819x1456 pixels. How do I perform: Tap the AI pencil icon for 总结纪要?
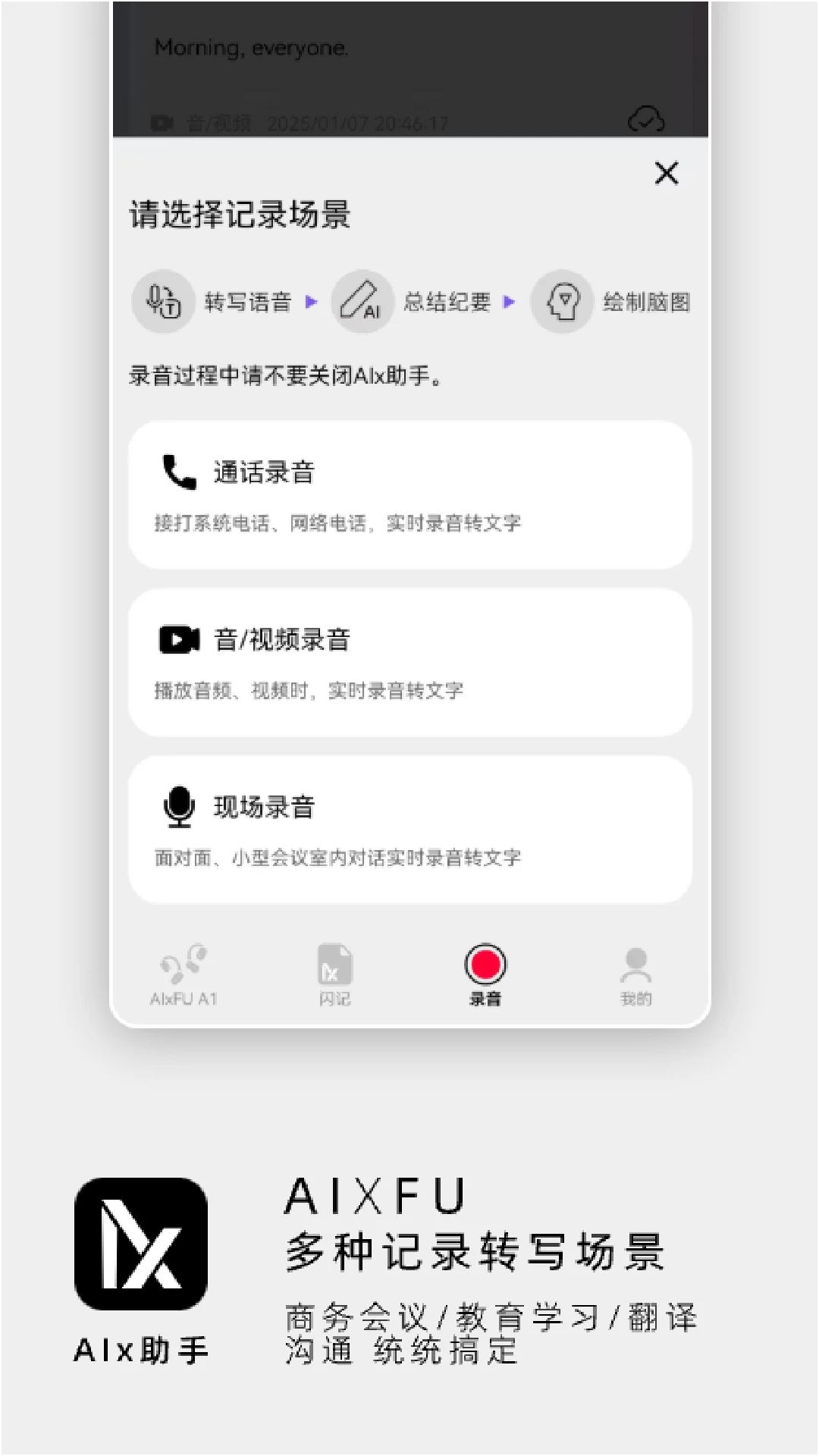[x=363, y=301]
